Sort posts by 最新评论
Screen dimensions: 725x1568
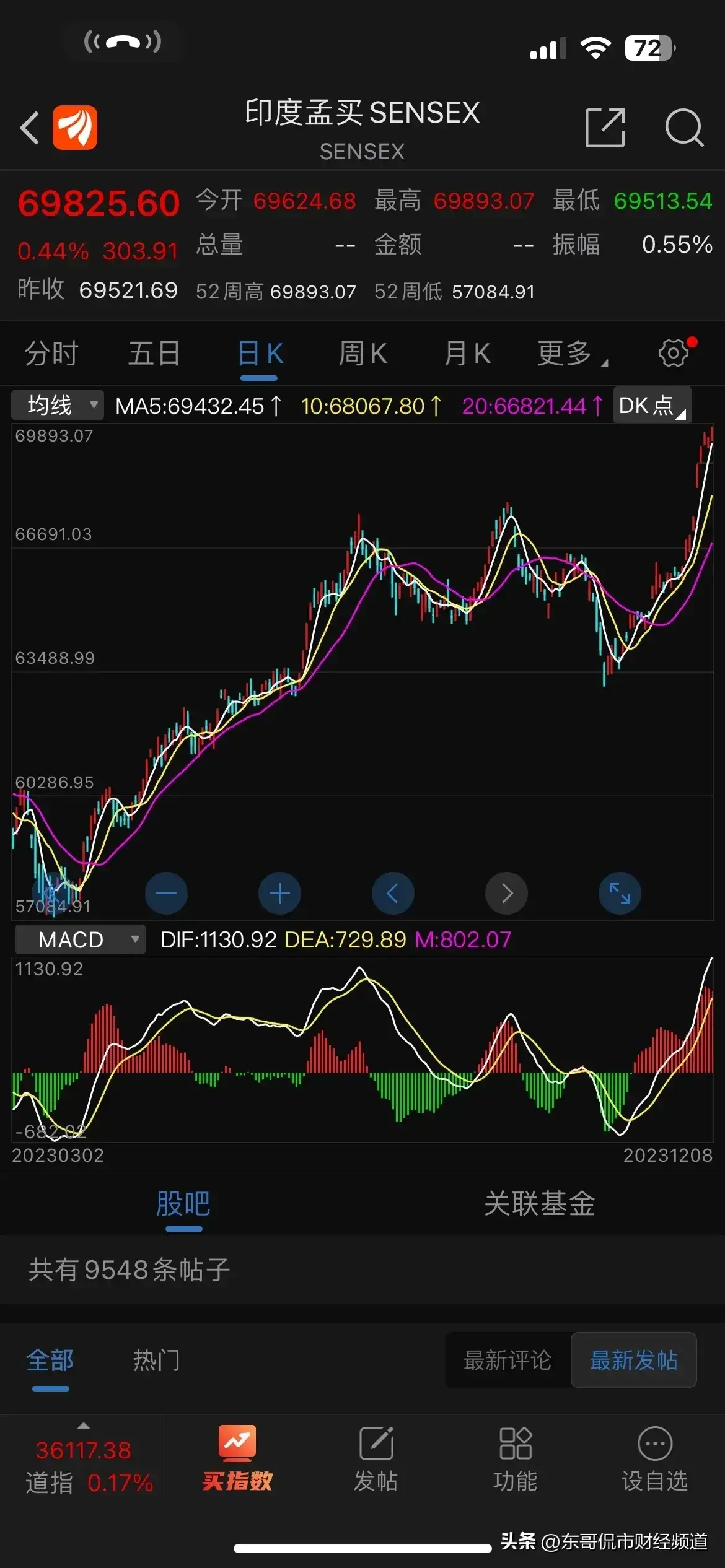(x=507, y=1360)
